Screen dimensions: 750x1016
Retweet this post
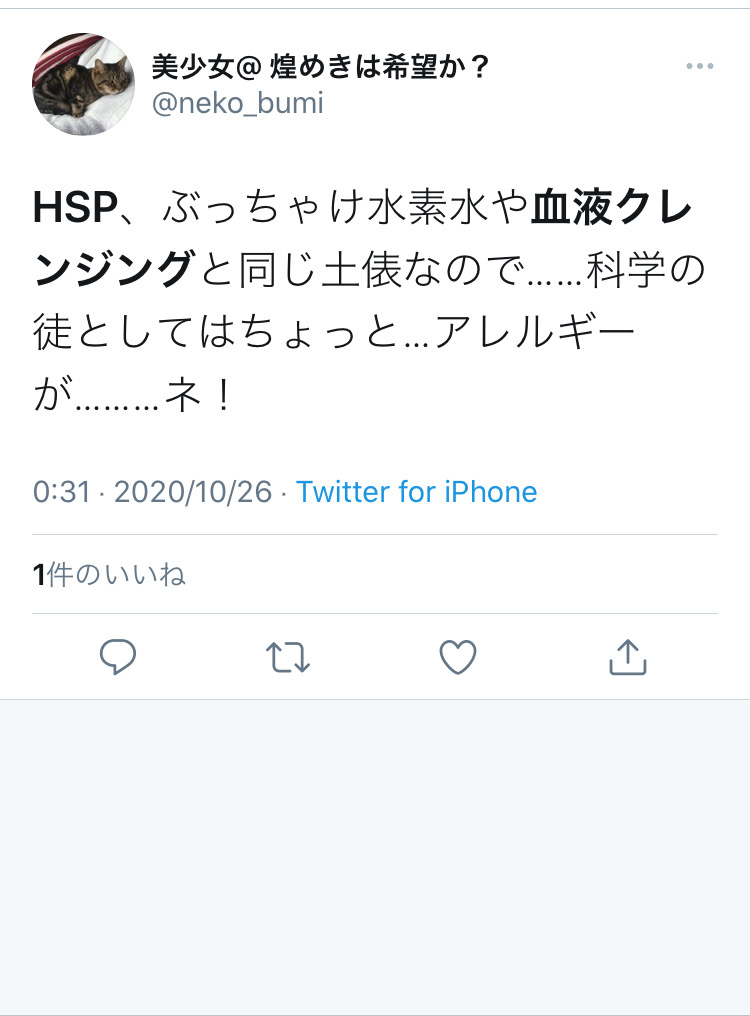[288, 657]
